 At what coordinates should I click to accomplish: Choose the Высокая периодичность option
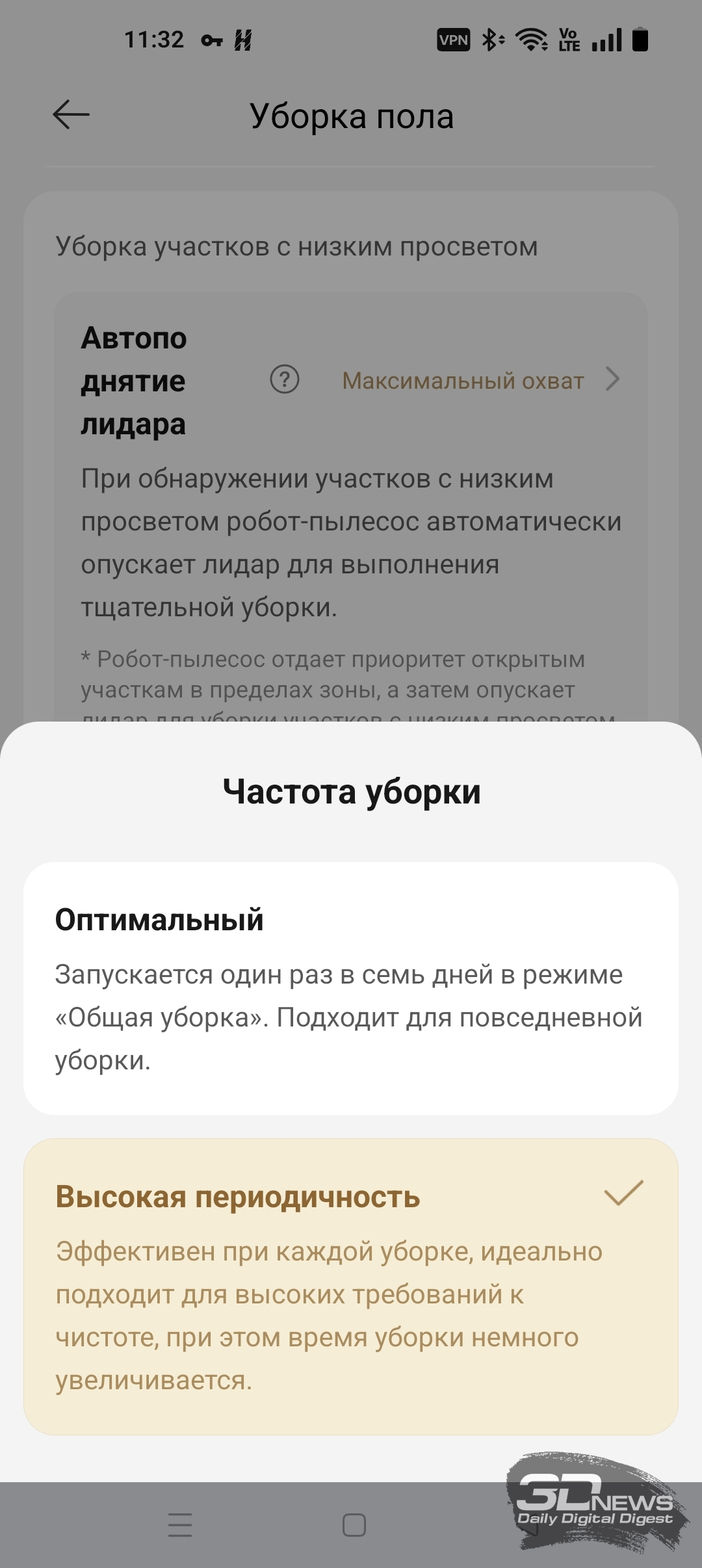pyautogui.click(x=351, y=1287)
